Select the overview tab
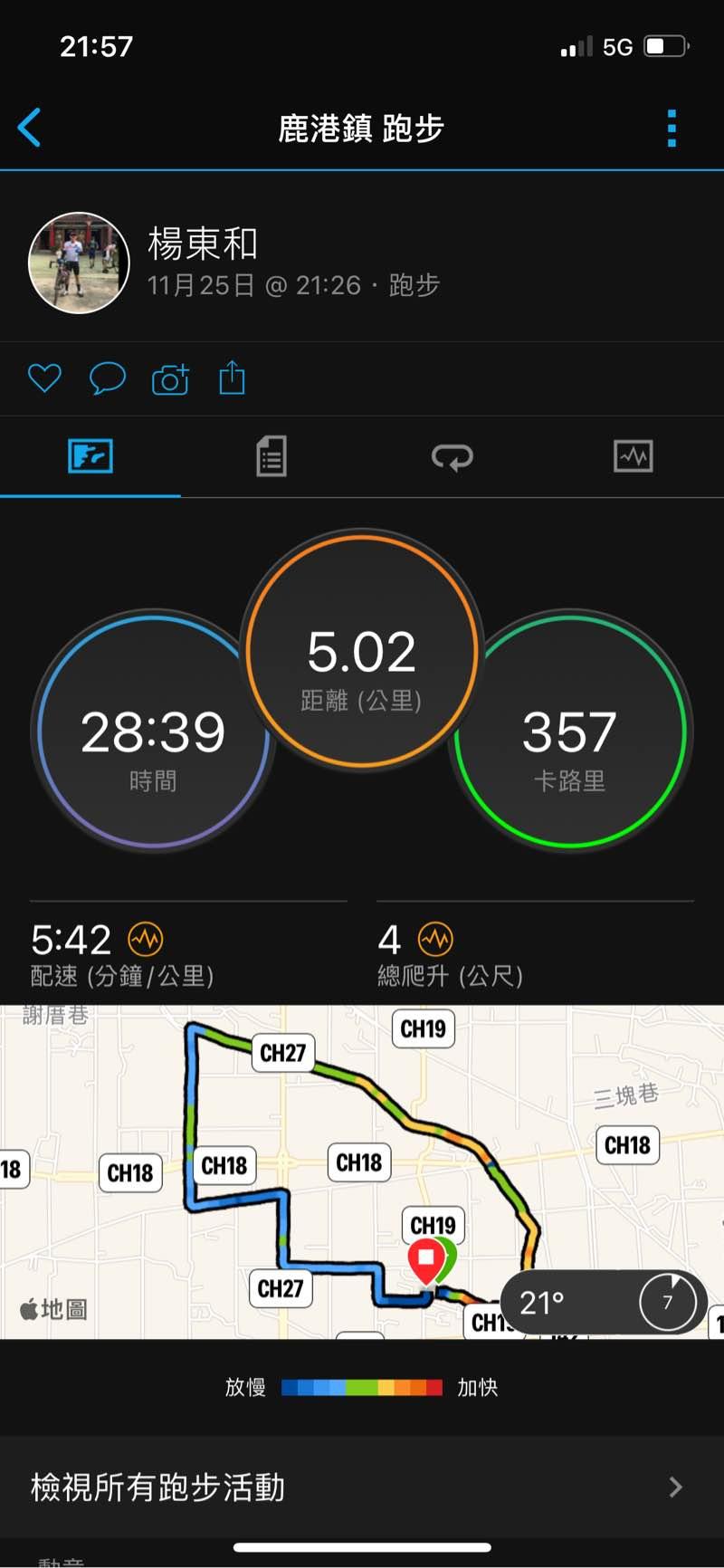Image resolution: width=724 pixels, height=1568 pixels. click(90, 456)
